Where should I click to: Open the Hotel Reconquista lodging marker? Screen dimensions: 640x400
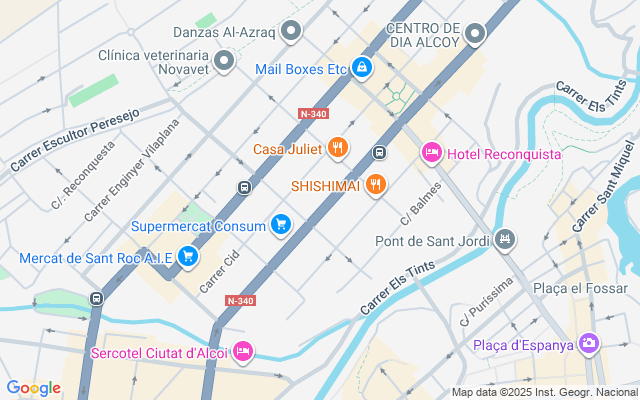tap(432, 153)
